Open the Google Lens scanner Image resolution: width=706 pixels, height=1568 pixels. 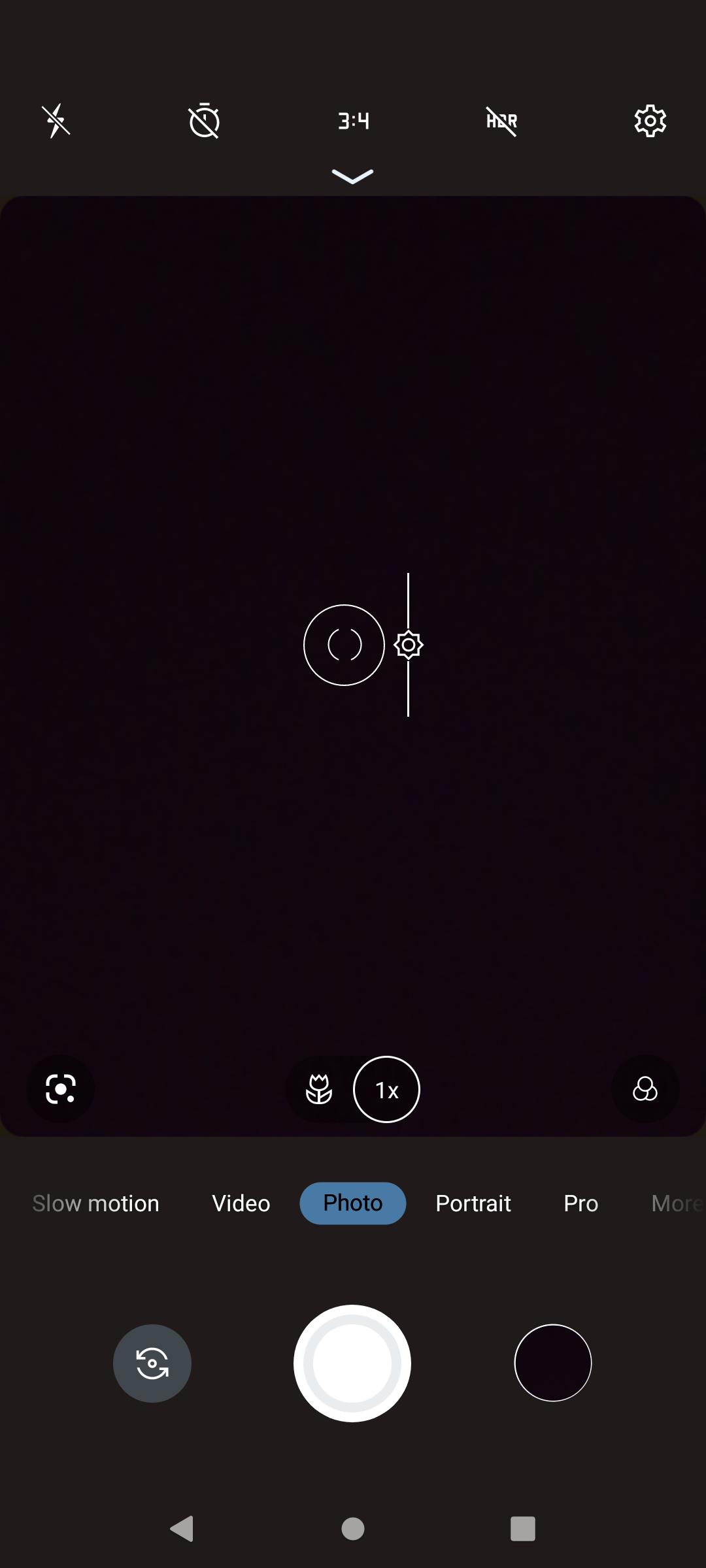click(61, 1089)
